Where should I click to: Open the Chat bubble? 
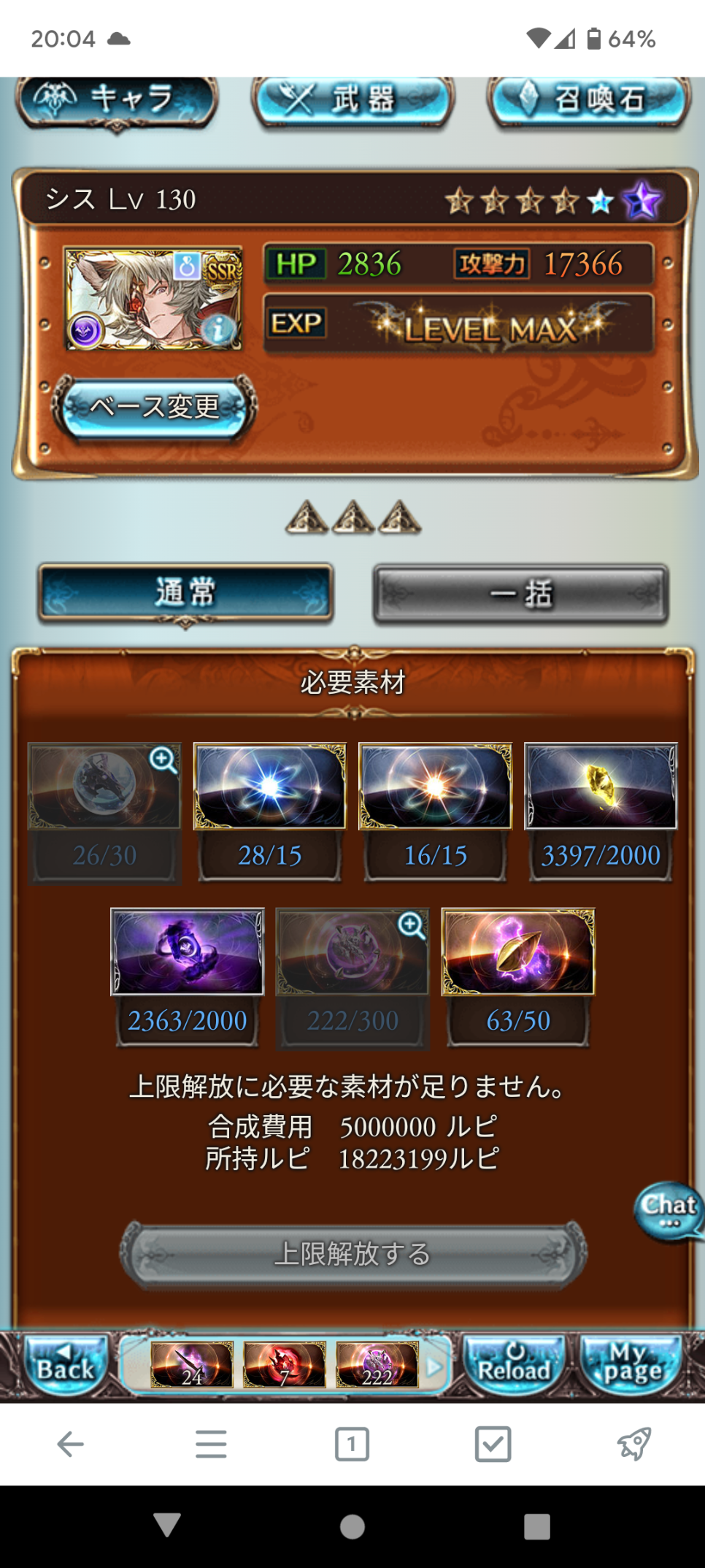tap(668, 1210)
